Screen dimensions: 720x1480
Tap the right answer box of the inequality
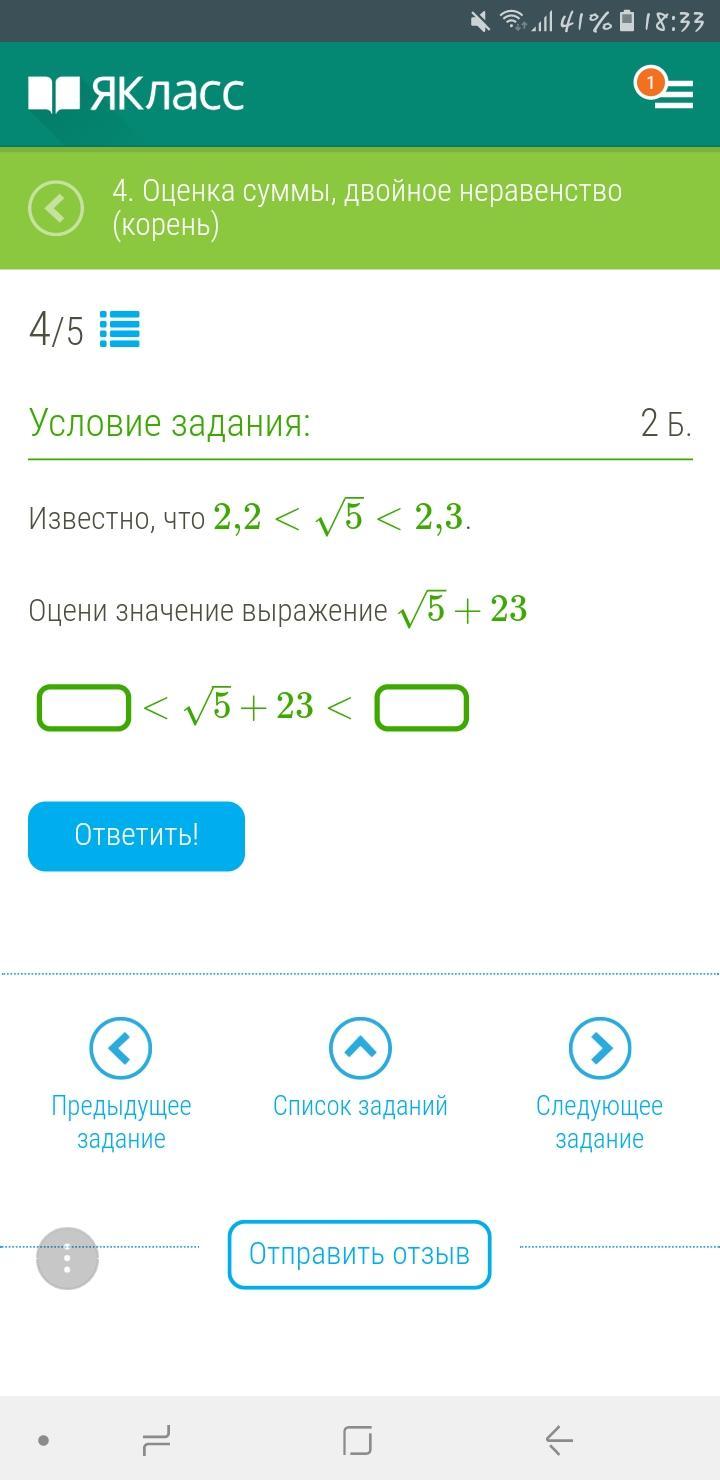click(x=422, y=708)
